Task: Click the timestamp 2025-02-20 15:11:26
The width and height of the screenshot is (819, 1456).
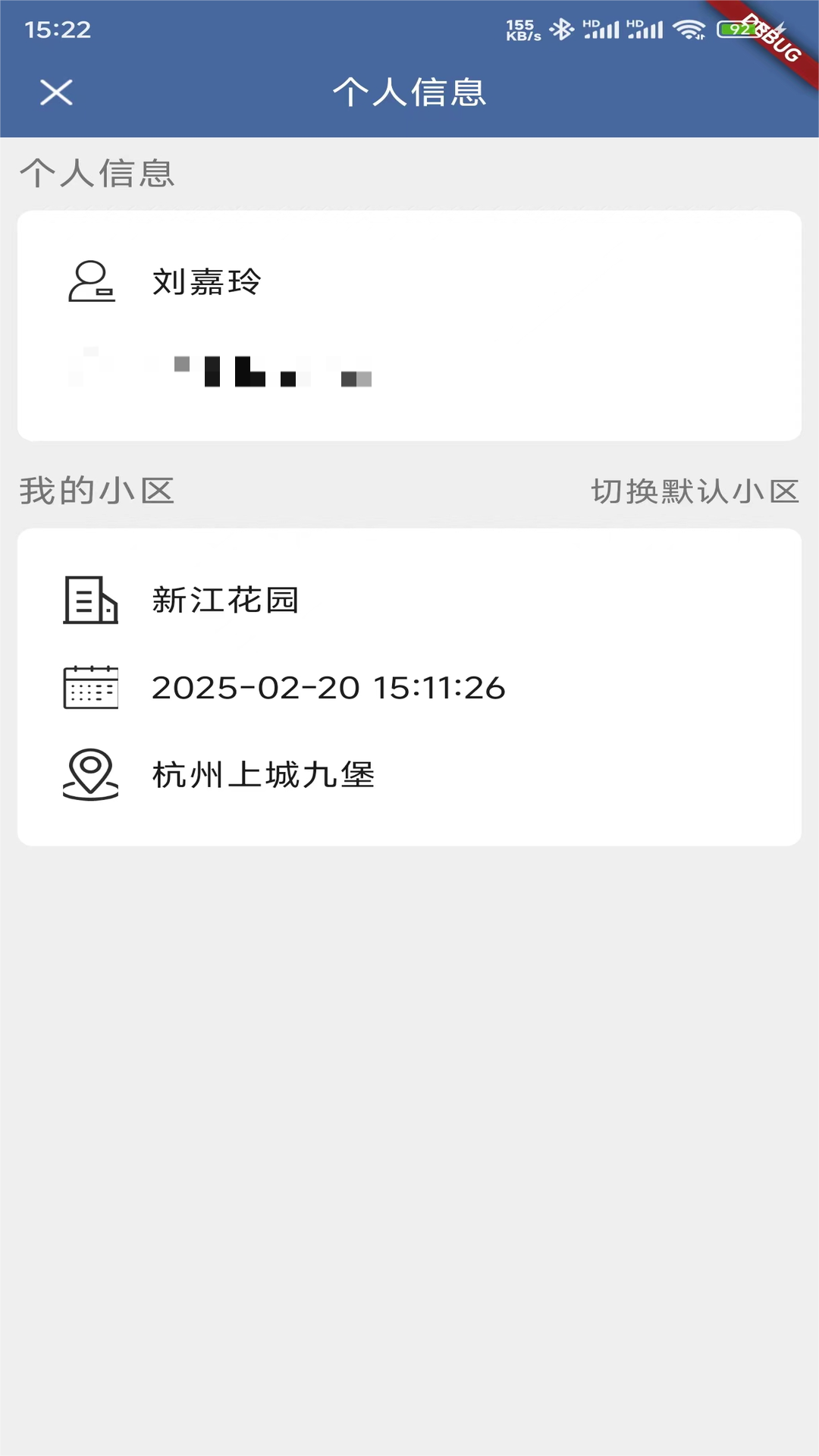Action: click(x=328, y=688)
